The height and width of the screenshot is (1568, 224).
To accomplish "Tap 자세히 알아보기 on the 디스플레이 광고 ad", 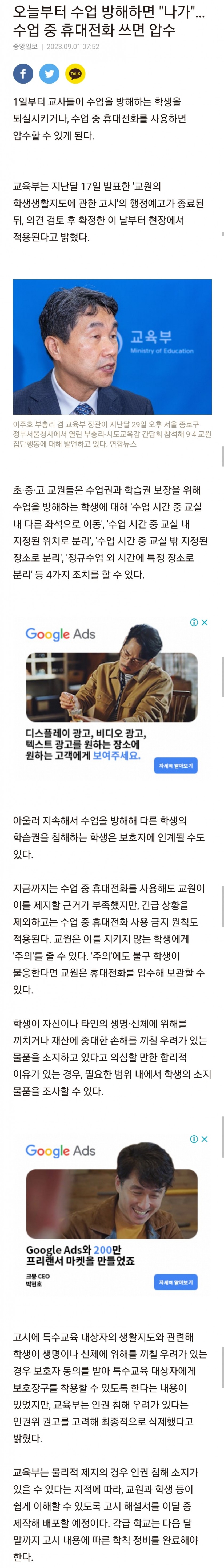I will (x=176, y=765).
